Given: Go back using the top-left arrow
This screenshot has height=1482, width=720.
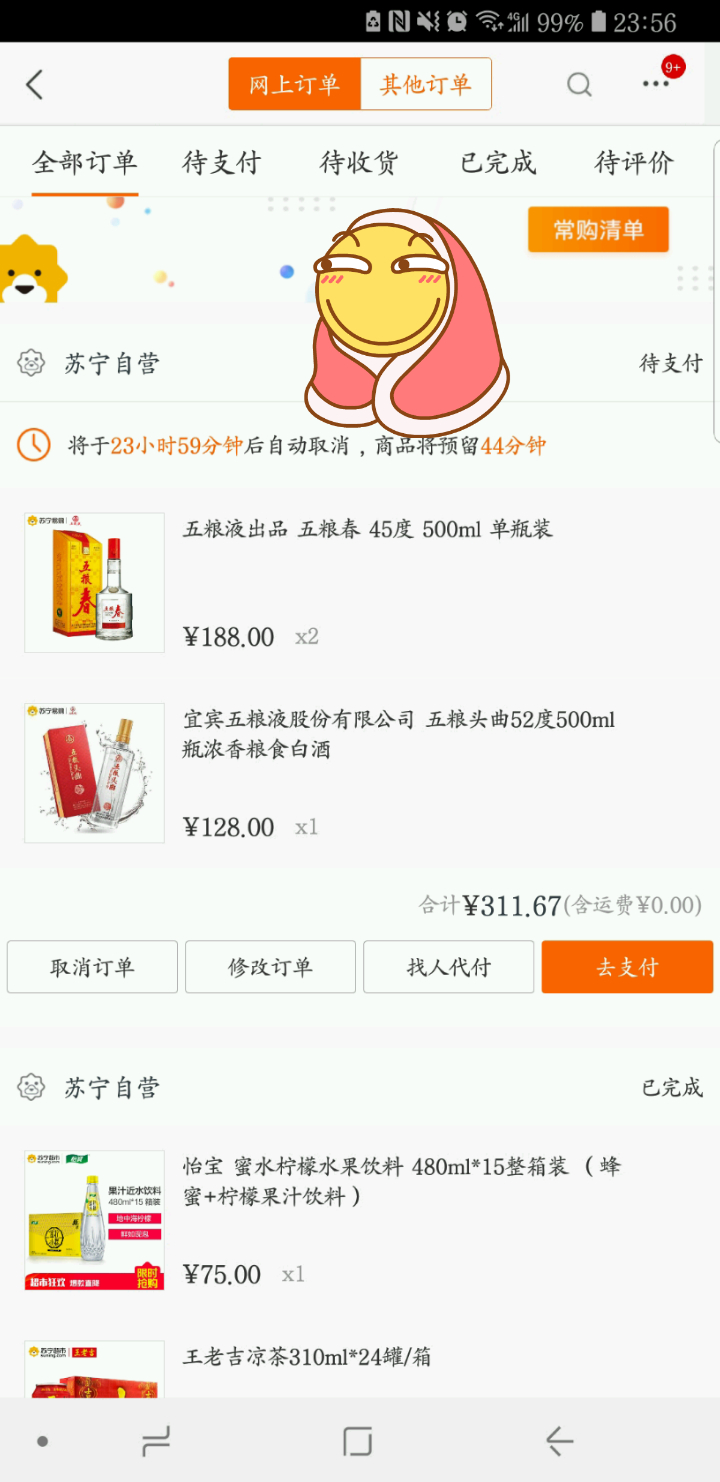Looking at the screenshot, I should coord(35,85).
